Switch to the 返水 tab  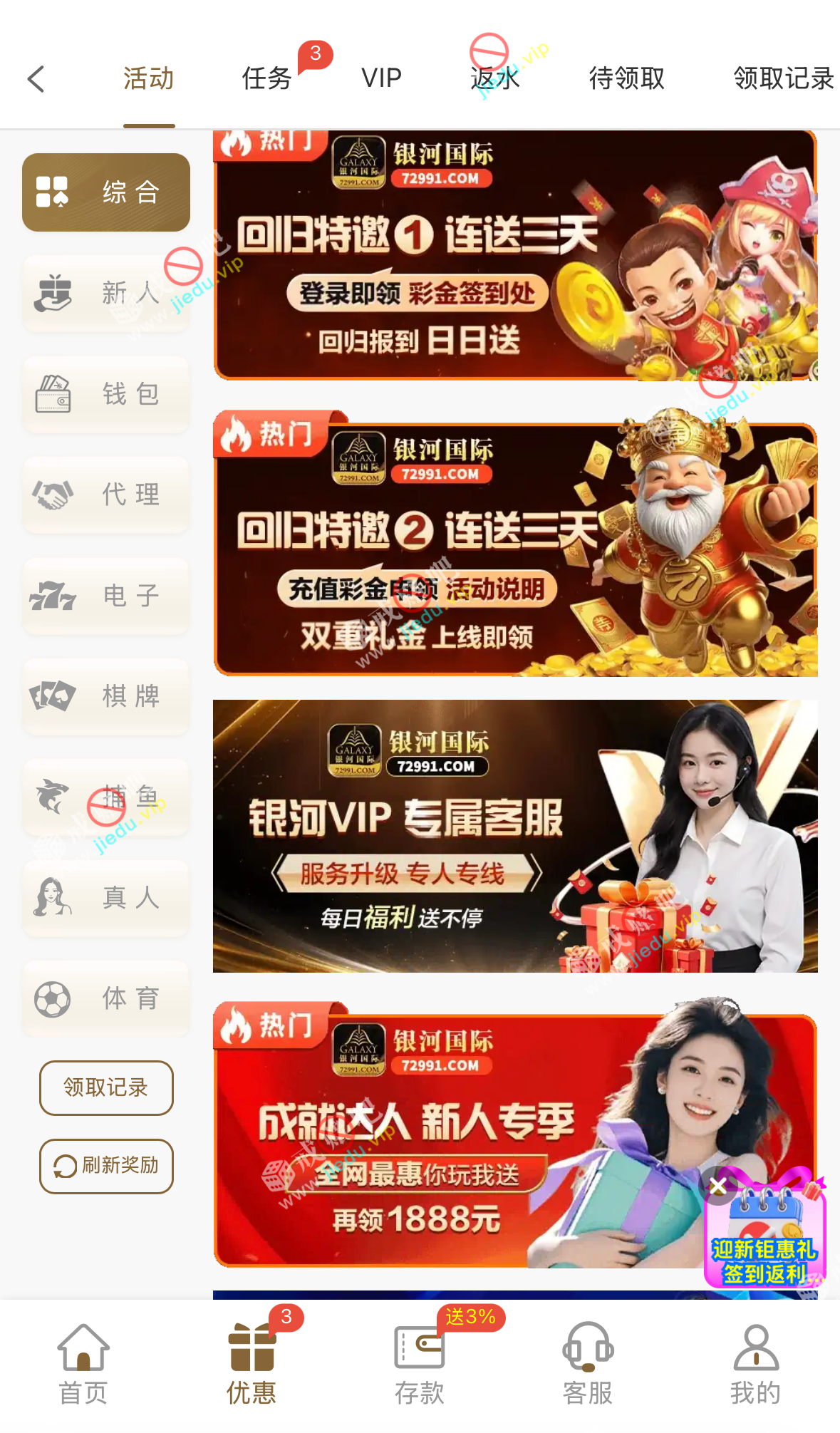pos(495,78)
